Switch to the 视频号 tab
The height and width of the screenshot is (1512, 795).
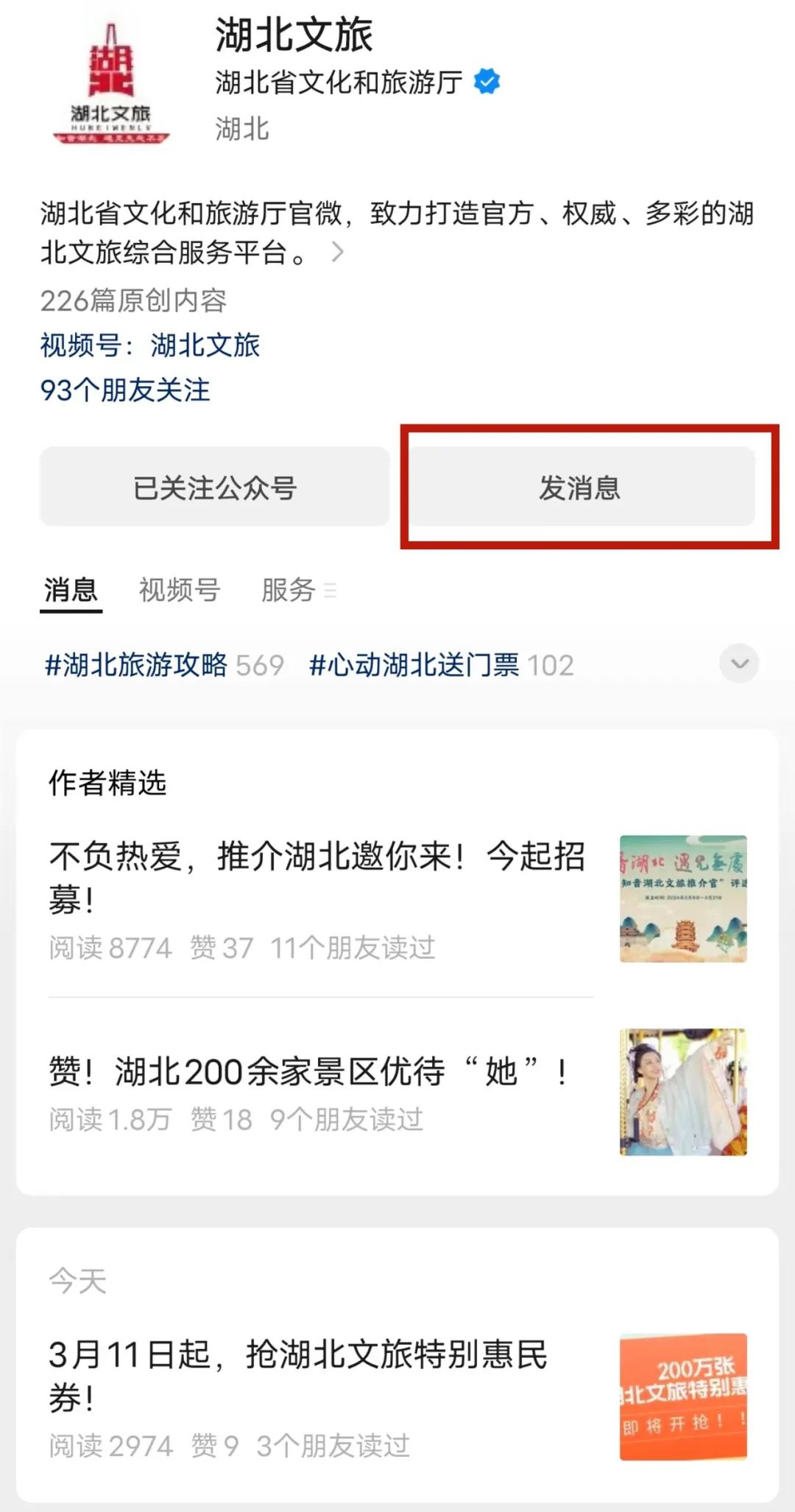[x=179, y=590]
